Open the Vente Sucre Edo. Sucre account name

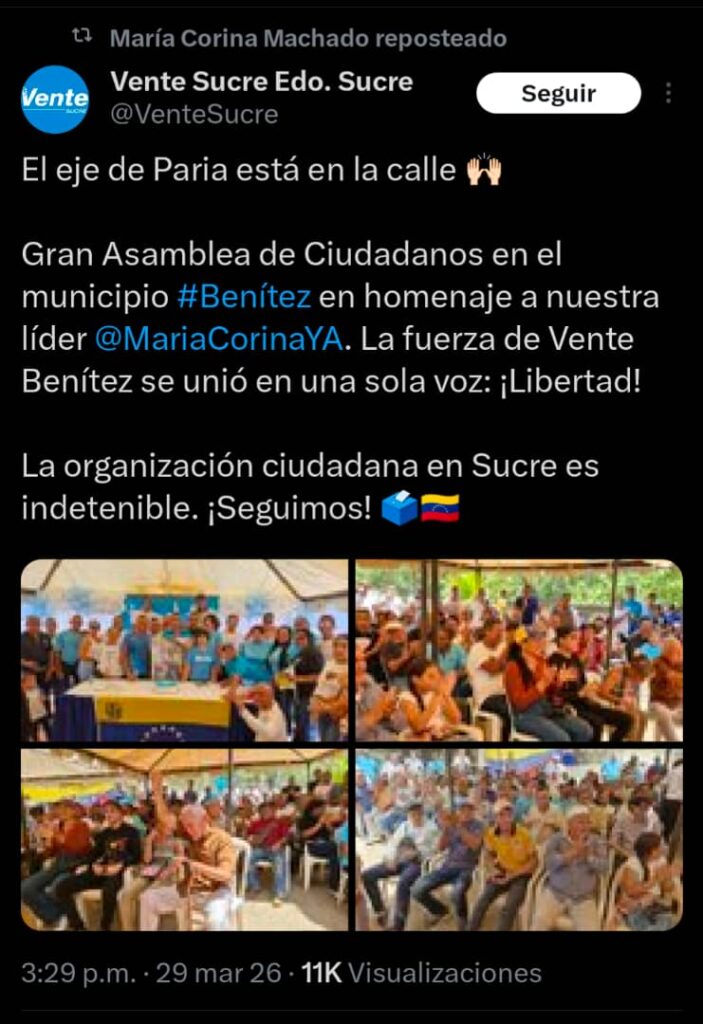(x=262, y=82)
